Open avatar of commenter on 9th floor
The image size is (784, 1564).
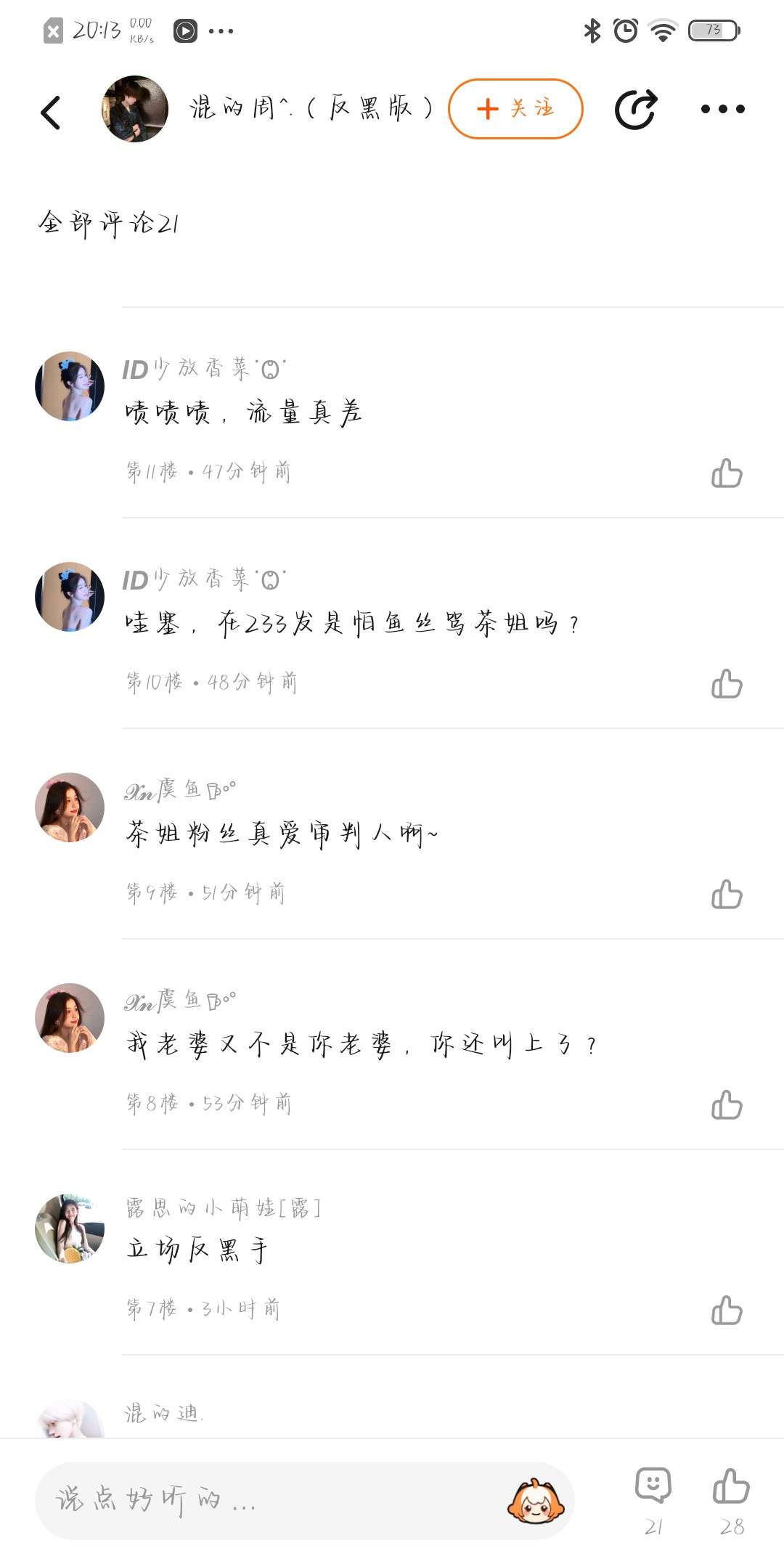(70, 807)
